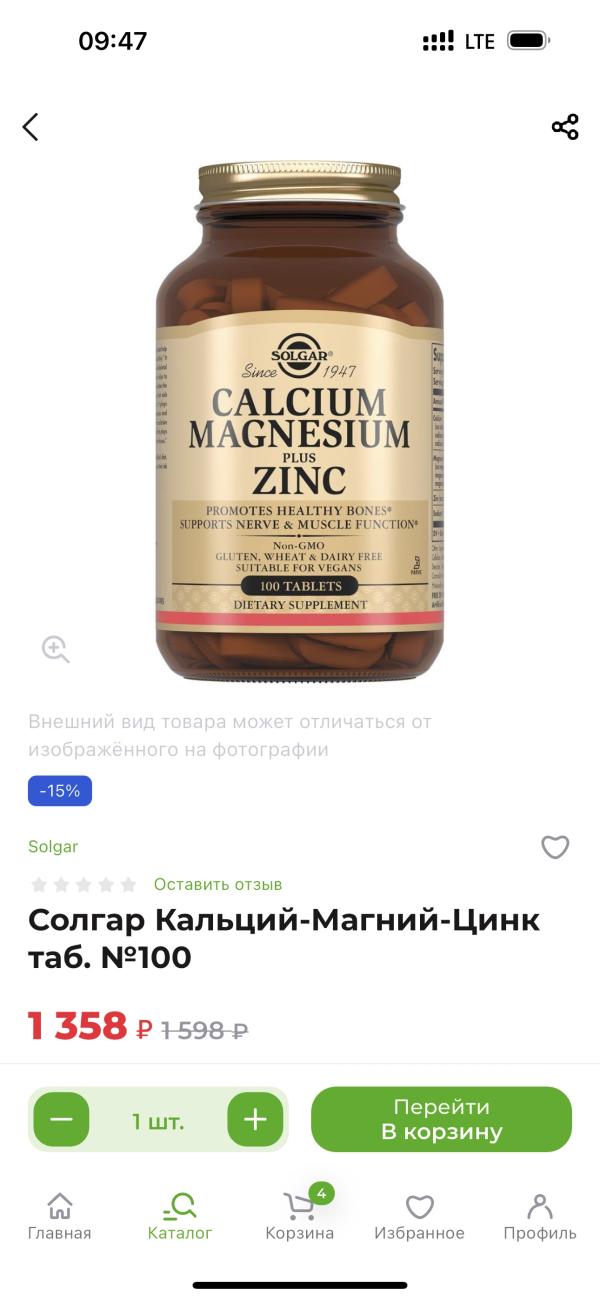Zoom the product photo with magnifier icon

pyautogui.click(x=55, y=649)
